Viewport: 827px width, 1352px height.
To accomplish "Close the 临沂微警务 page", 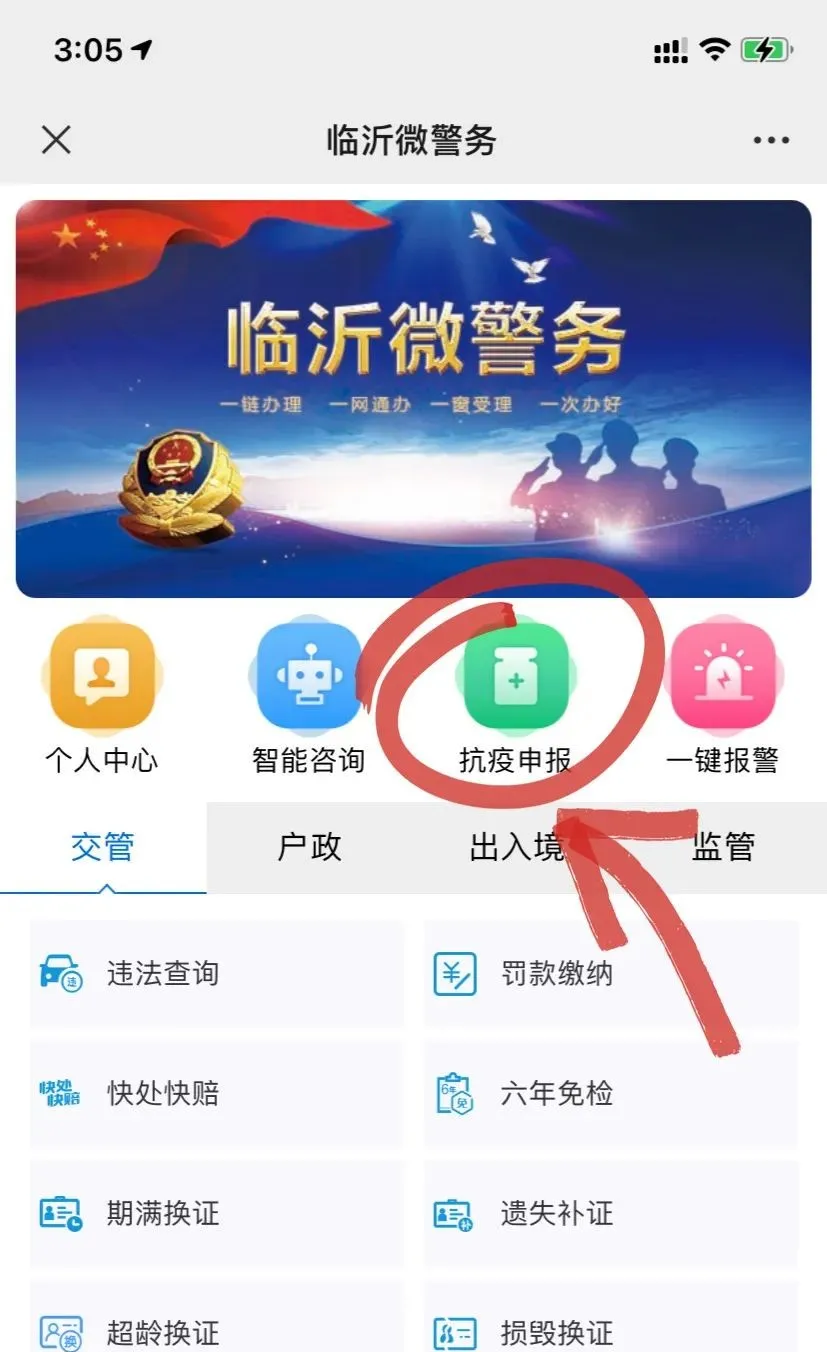I will (x=56, y=140).
